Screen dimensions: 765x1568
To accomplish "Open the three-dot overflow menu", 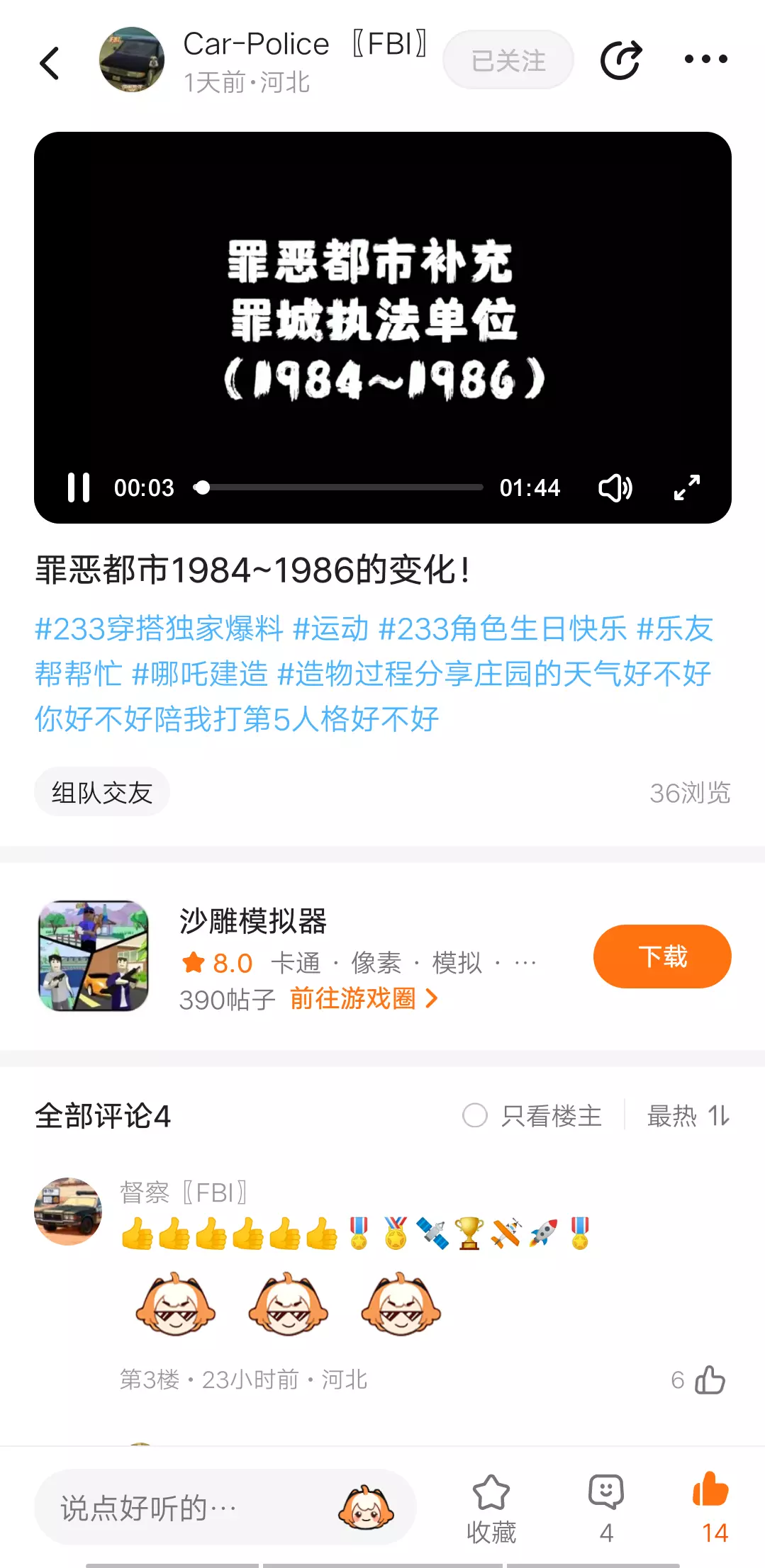I will pyautogui.click(x=705, y=60).
